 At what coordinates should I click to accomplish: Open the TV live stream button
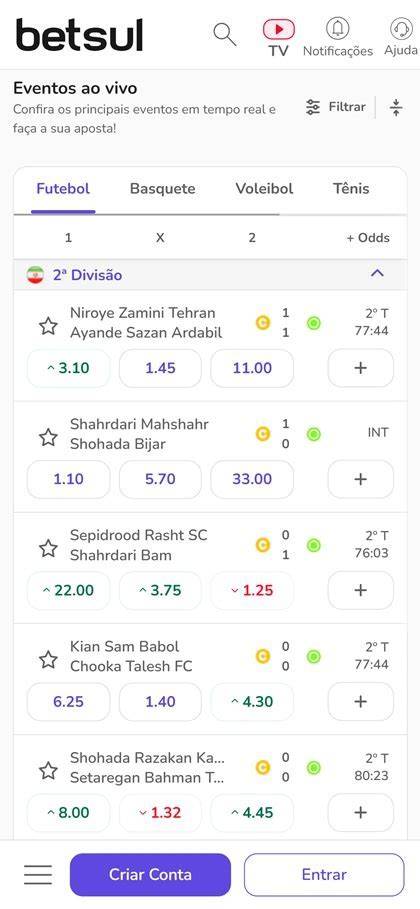278,38
